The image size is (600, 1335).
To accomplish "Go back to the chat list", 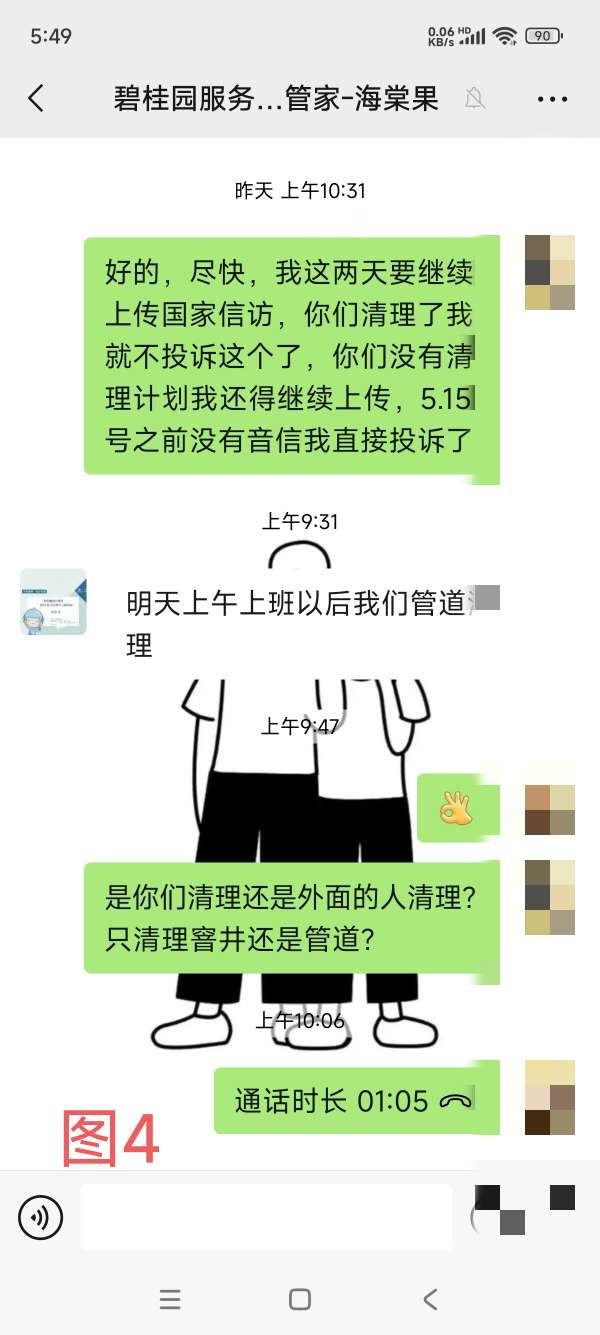I will pyautogui.click(x=36, y=98).
